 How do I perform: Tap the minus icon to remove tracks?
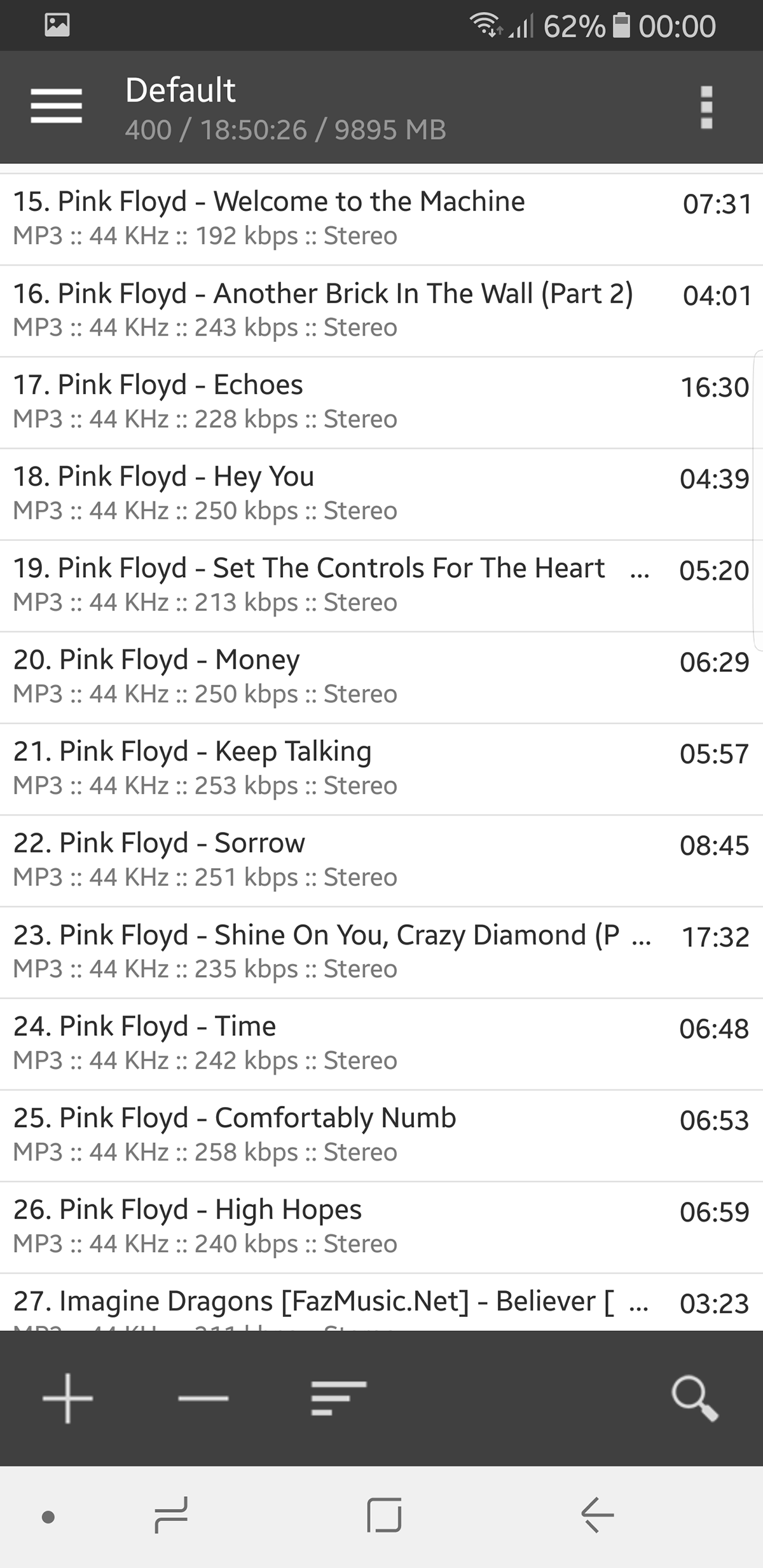coord(203,1398)
